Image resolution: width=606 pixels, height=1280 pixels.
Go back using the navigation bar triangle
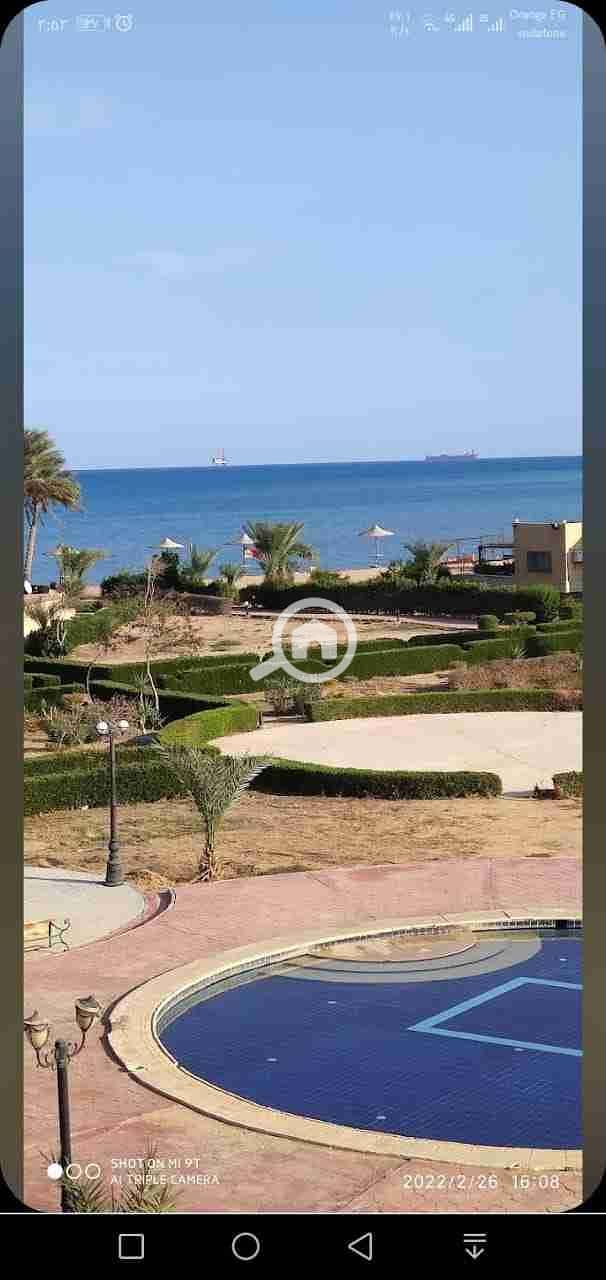click(x=361, y=1246)
